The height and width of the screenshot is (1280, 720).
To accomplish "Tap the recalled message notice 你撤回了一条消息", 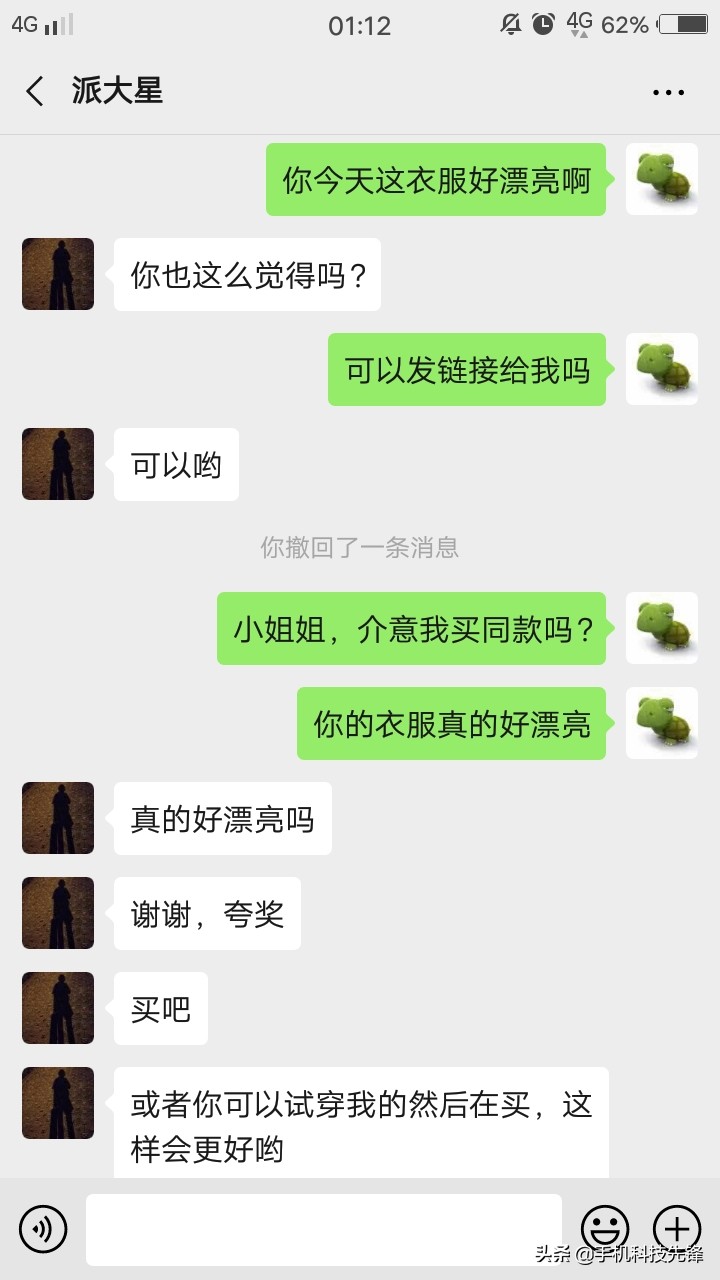I will click(359, 549).
